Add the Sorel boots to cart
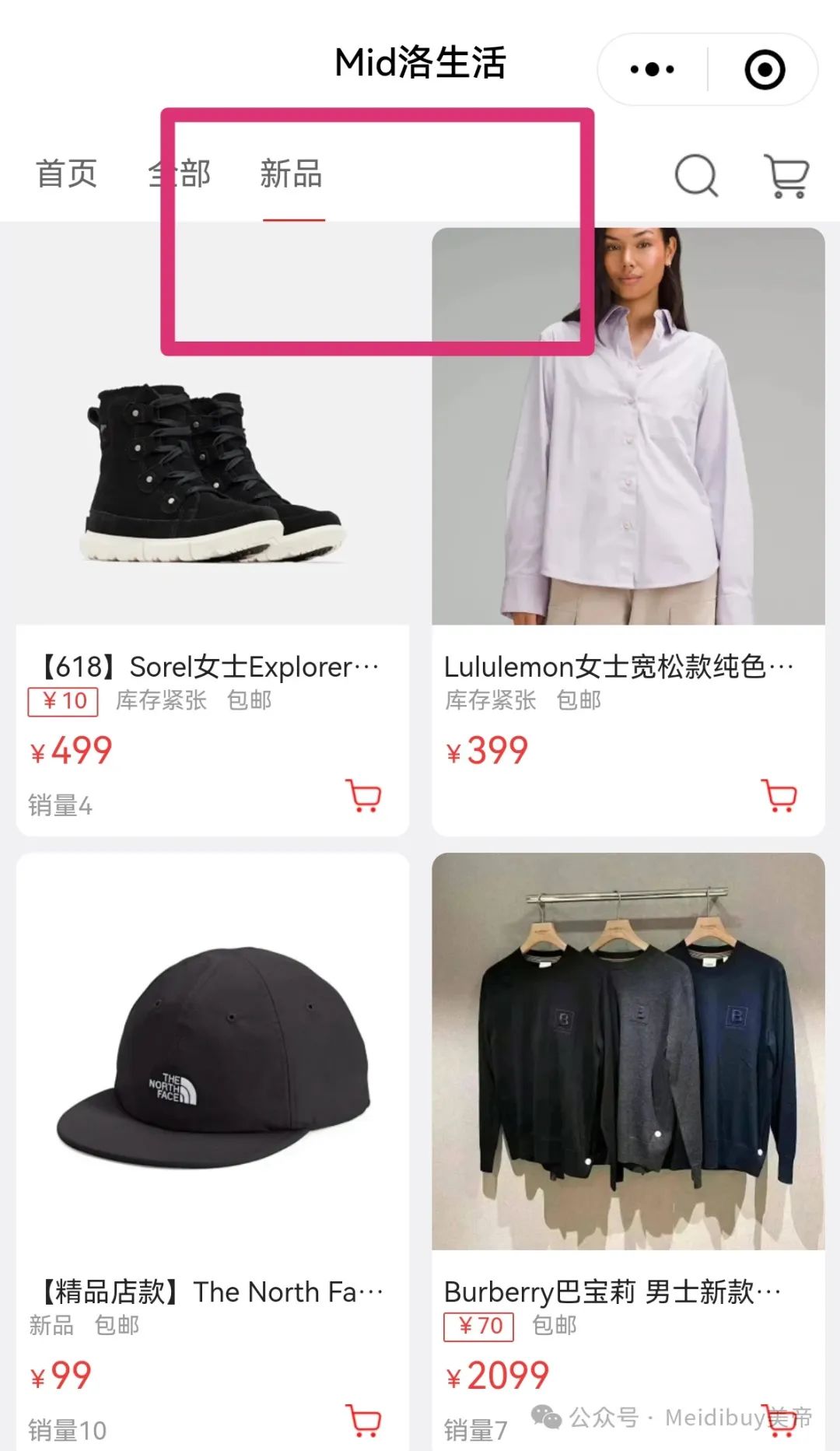This screenshot has height=1451, width=840. point(363,796)
